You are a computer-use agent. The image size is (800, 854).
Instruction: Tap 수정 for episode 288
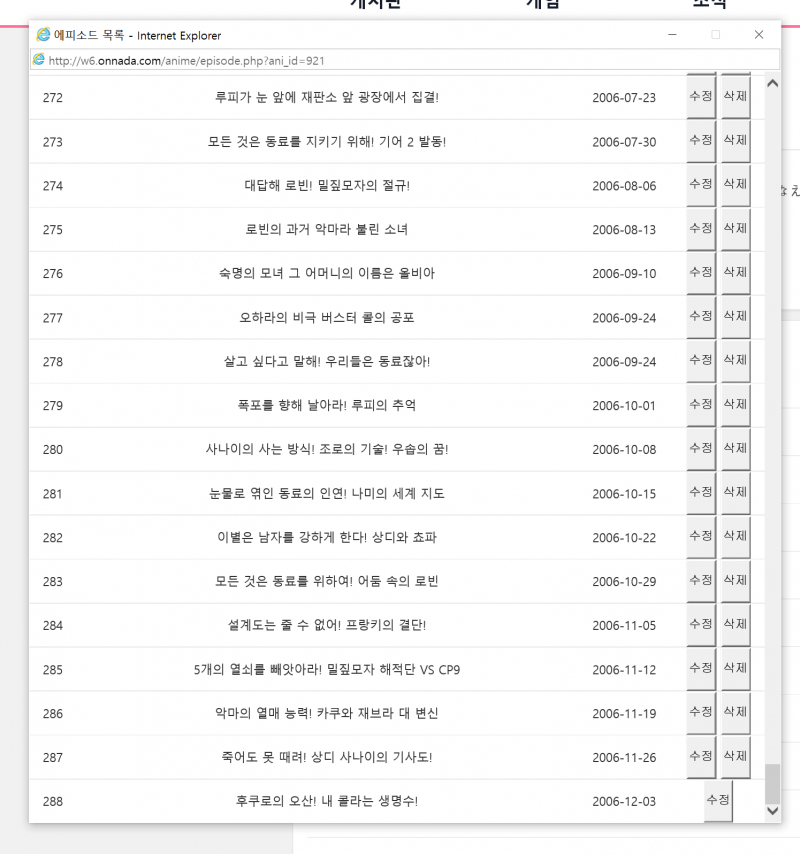[718, 801]
